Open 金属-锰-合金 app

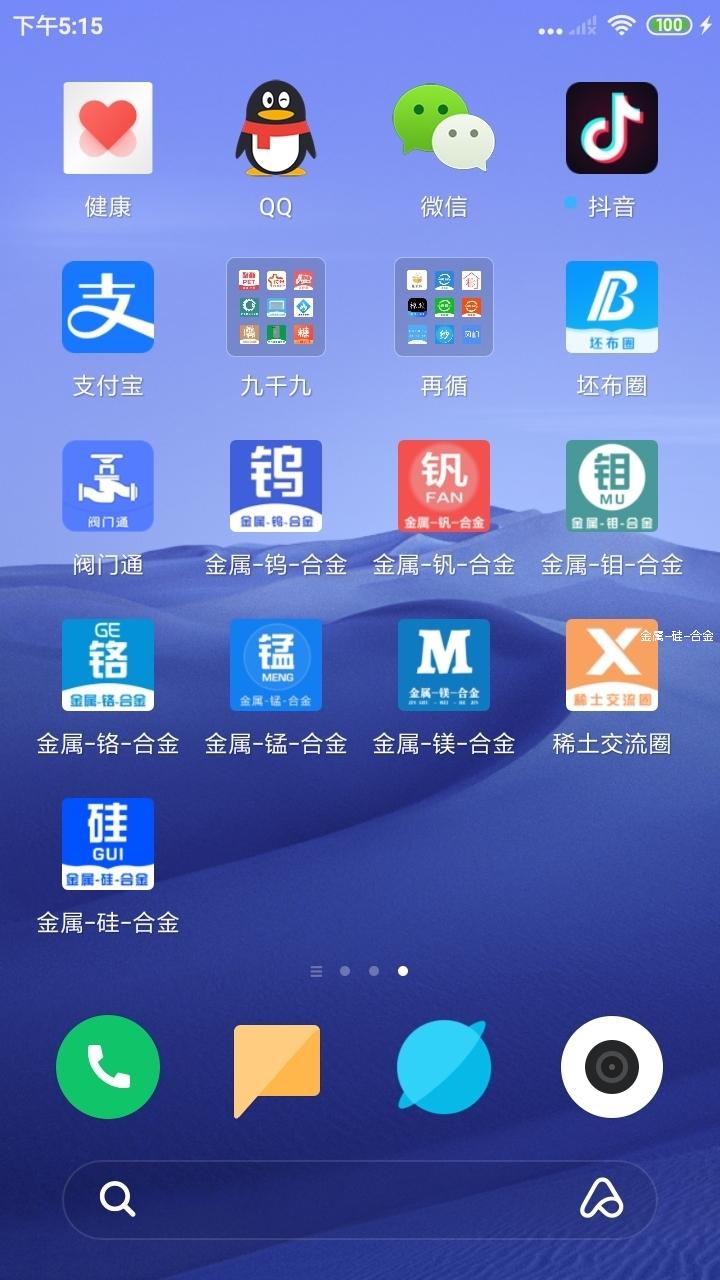(x=276, y=665)
